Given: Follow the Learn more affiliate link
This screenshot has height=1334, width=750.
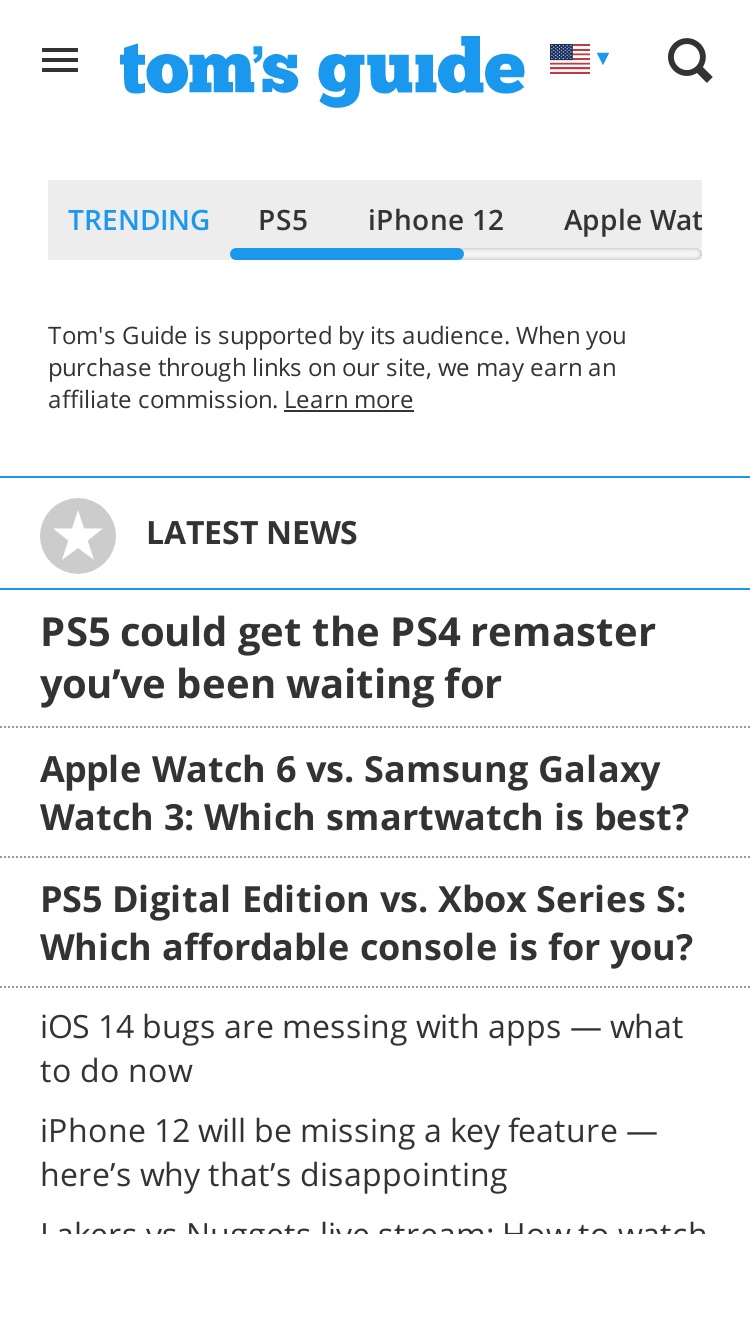Looking at the screenshot, I should (349, 400).
